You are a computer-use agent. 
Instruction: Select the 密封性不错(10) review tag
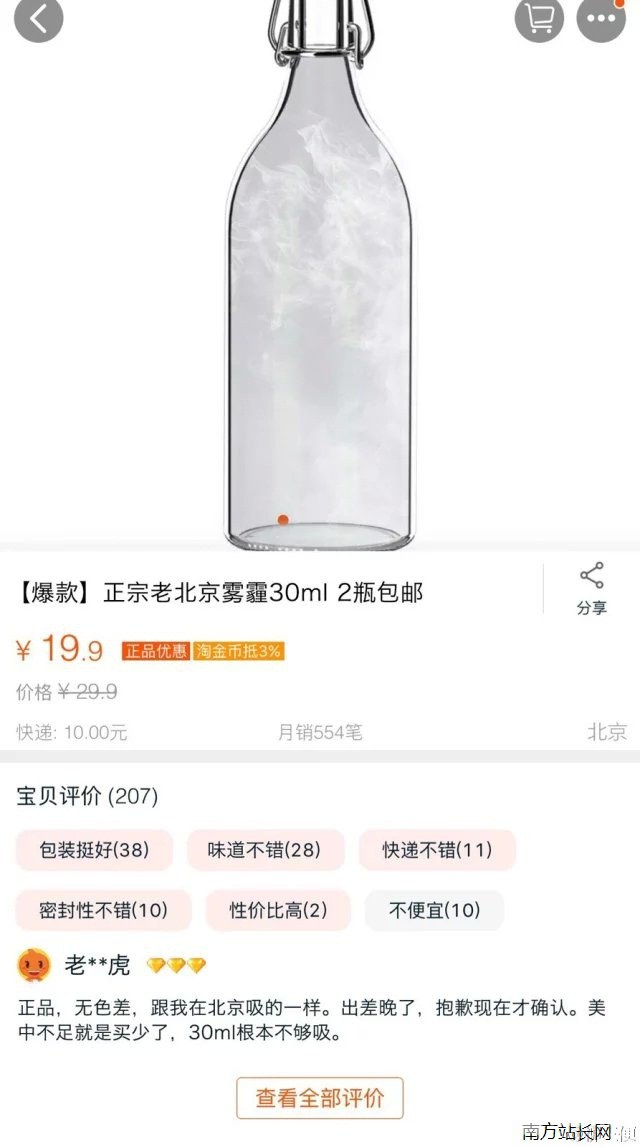tap(103, 910)
